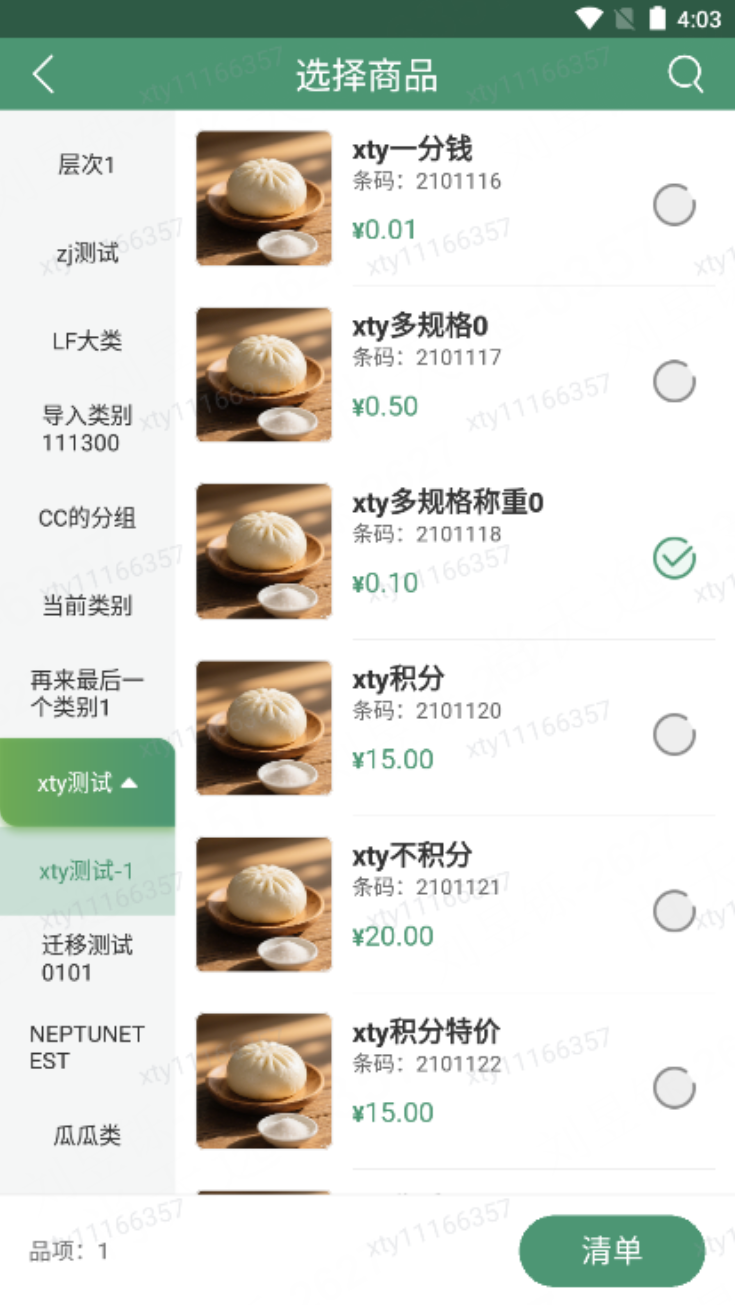Go back using the top-left arrow
Image resolution: width=735 pixels, height=1305 pixels.
pyautogui.click(x=43, y=75)
